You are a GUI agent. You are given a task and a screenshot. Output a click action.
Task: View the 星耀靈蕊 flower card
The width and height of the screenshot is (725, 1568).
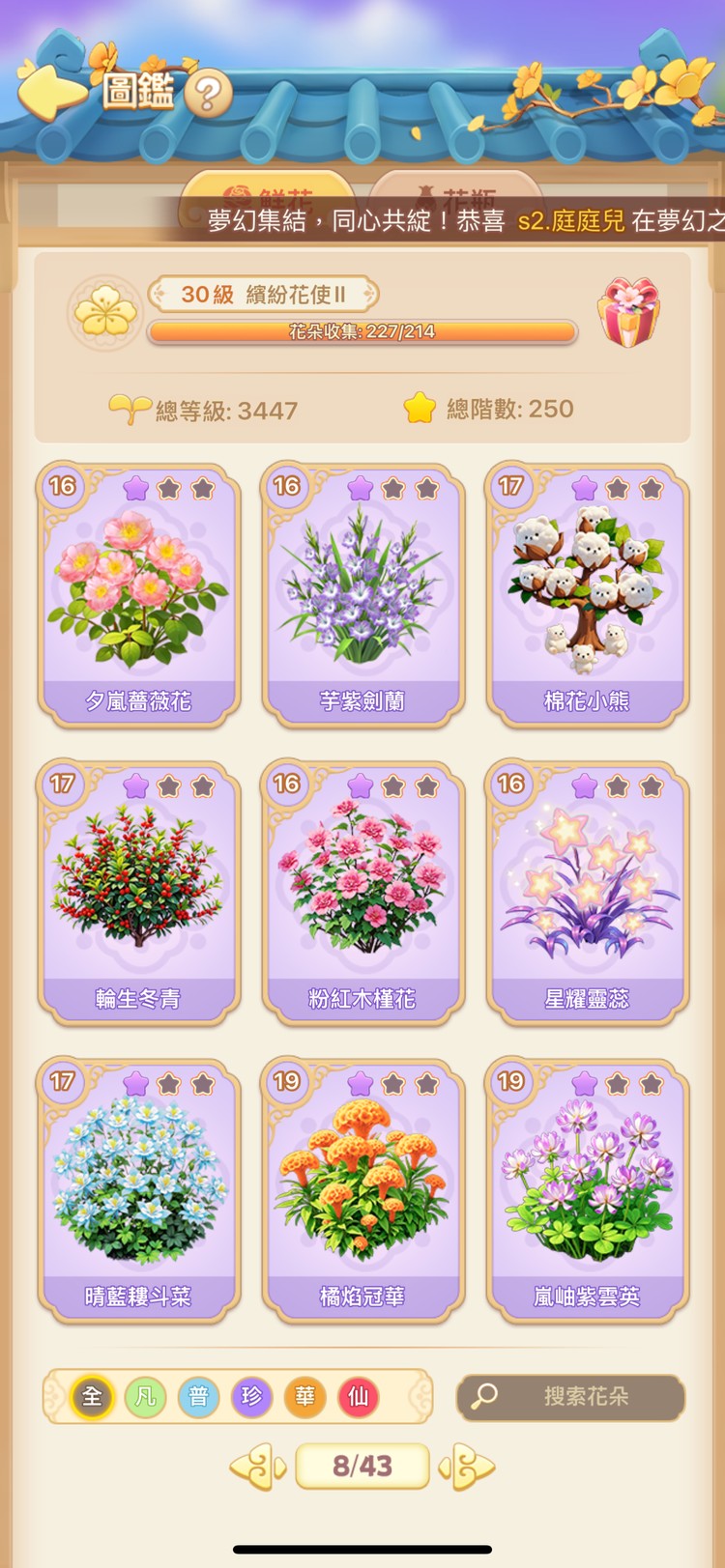(587, 892)
